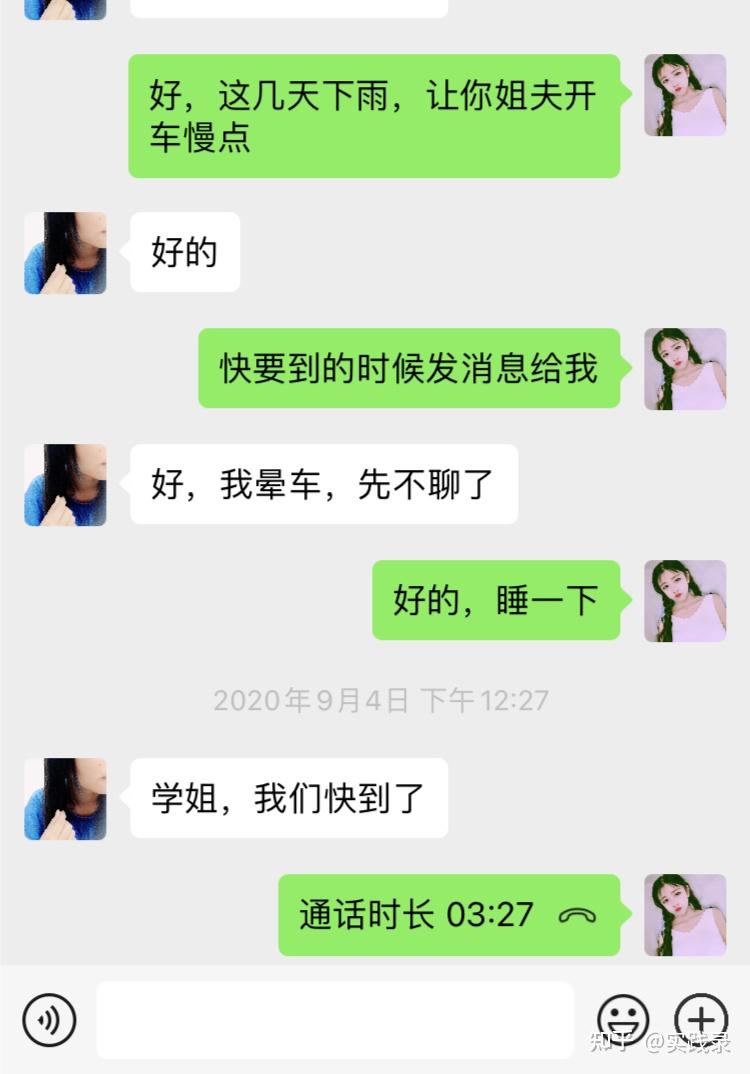This screenshot has height=1074, width=750.
Task: Switch to voice message input
Action: [48, 1020]
